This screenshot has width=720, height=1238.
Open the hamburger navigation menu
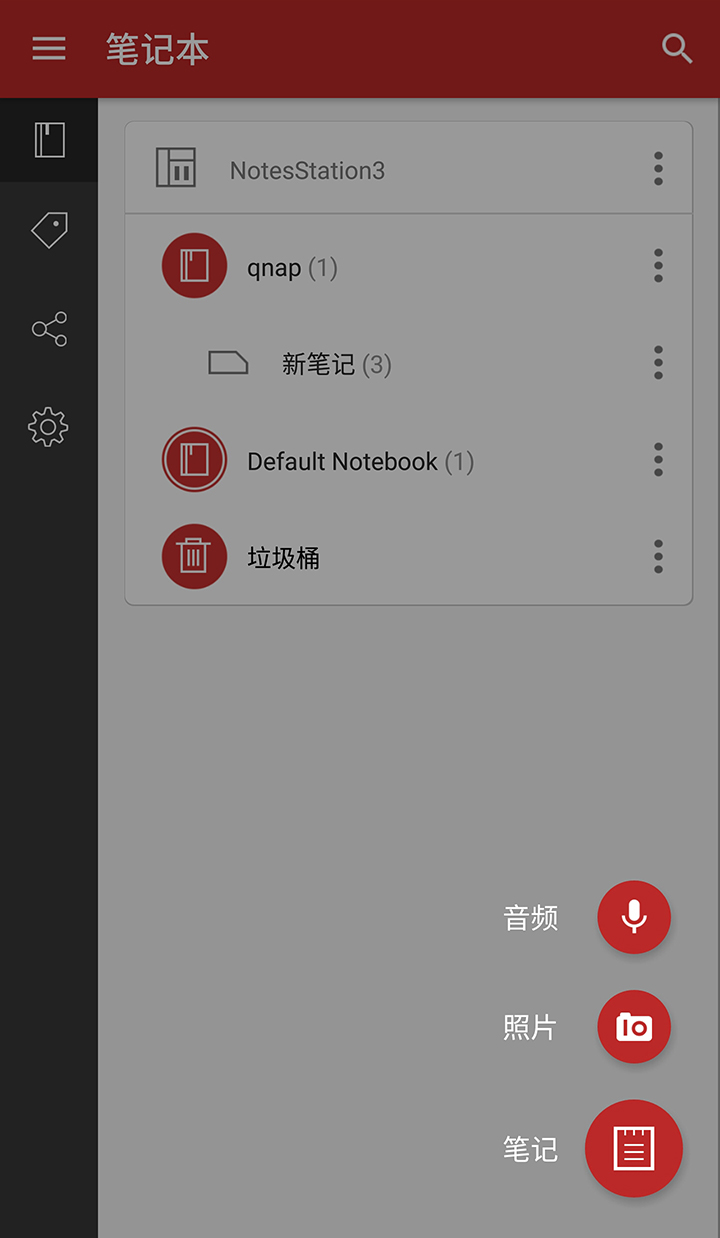click(x=48, y=48)
